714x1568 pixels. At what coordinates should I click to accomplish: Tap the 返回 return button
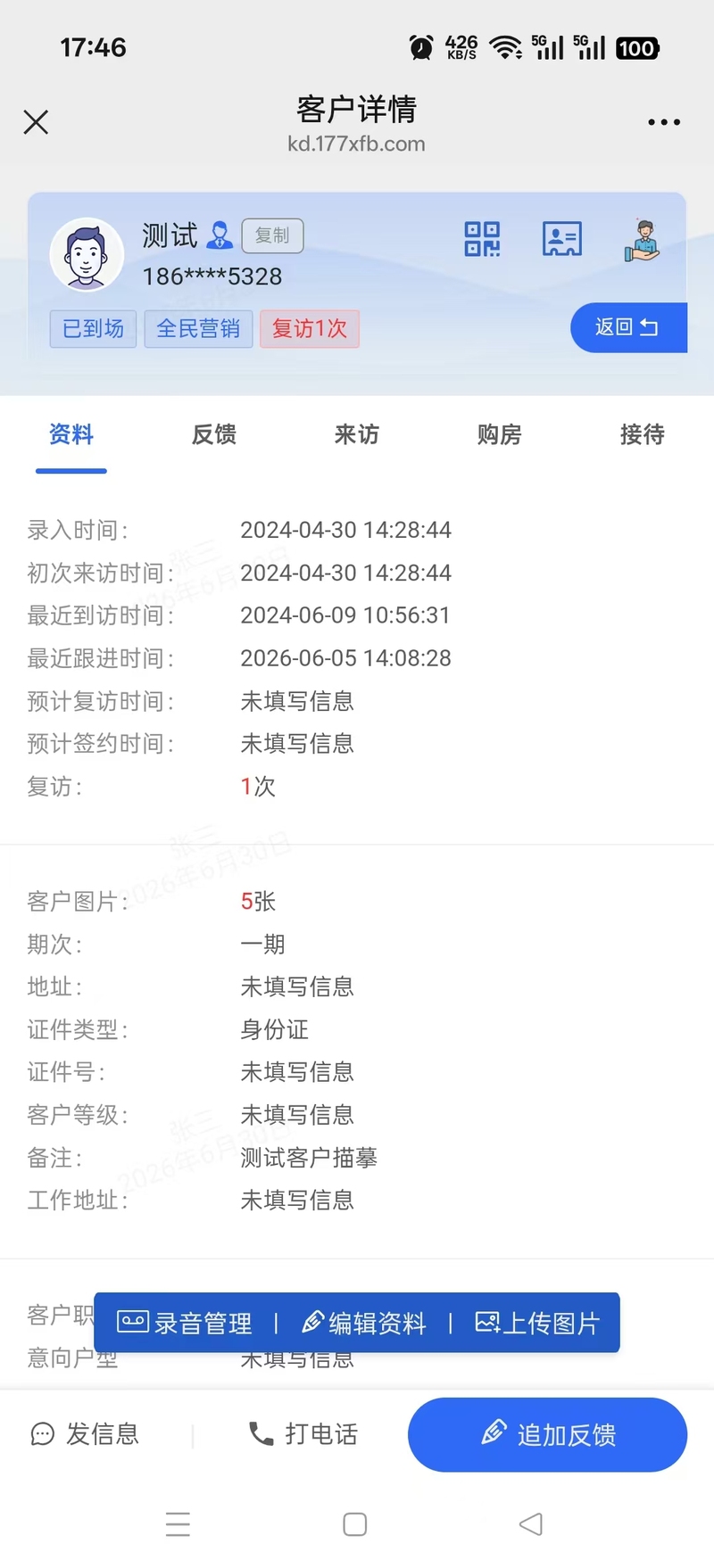point(628,327)
